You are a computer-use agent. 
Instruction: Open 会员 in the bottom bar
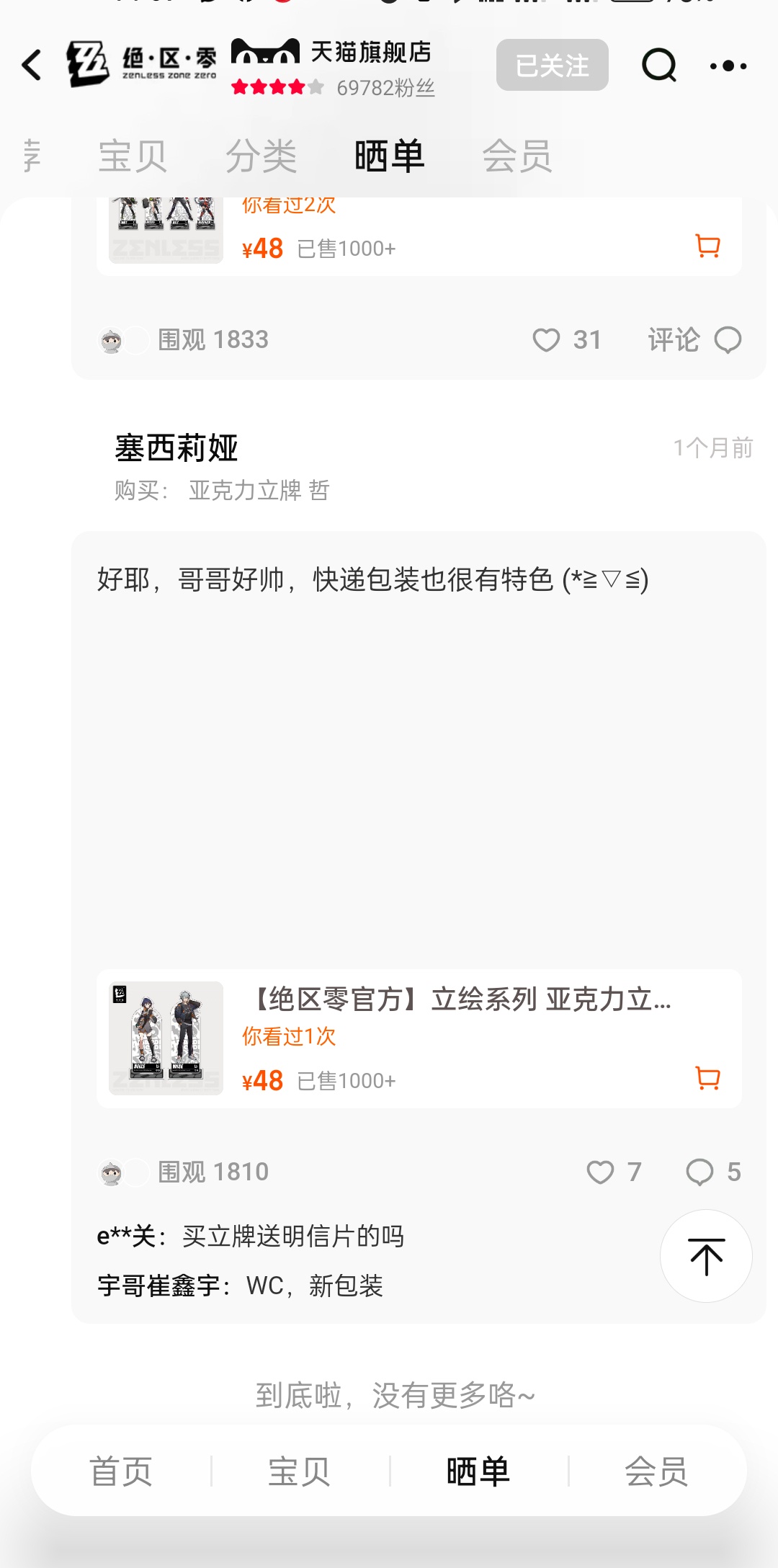point(656,1471)
